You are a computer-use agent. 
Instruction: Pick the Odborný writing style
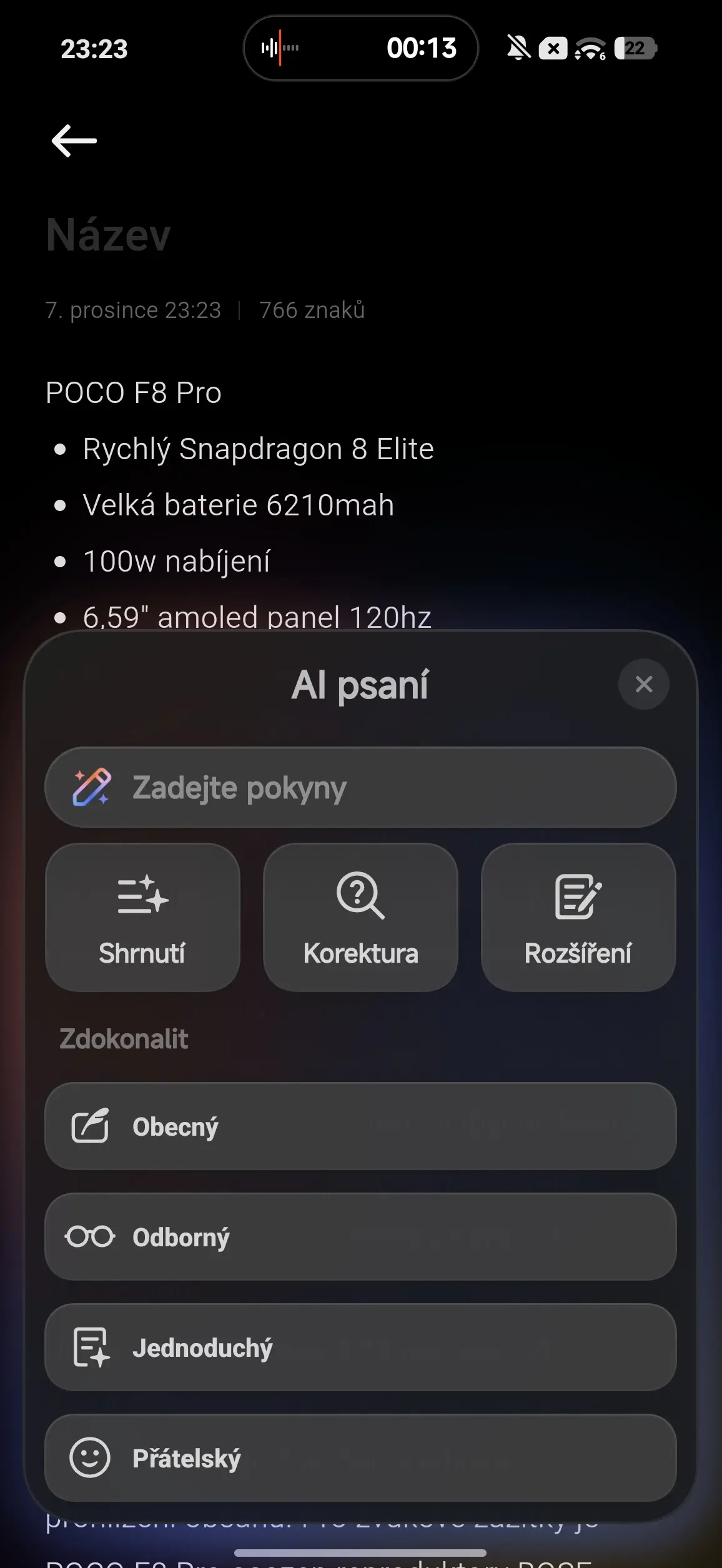(x=360, y=1237)
